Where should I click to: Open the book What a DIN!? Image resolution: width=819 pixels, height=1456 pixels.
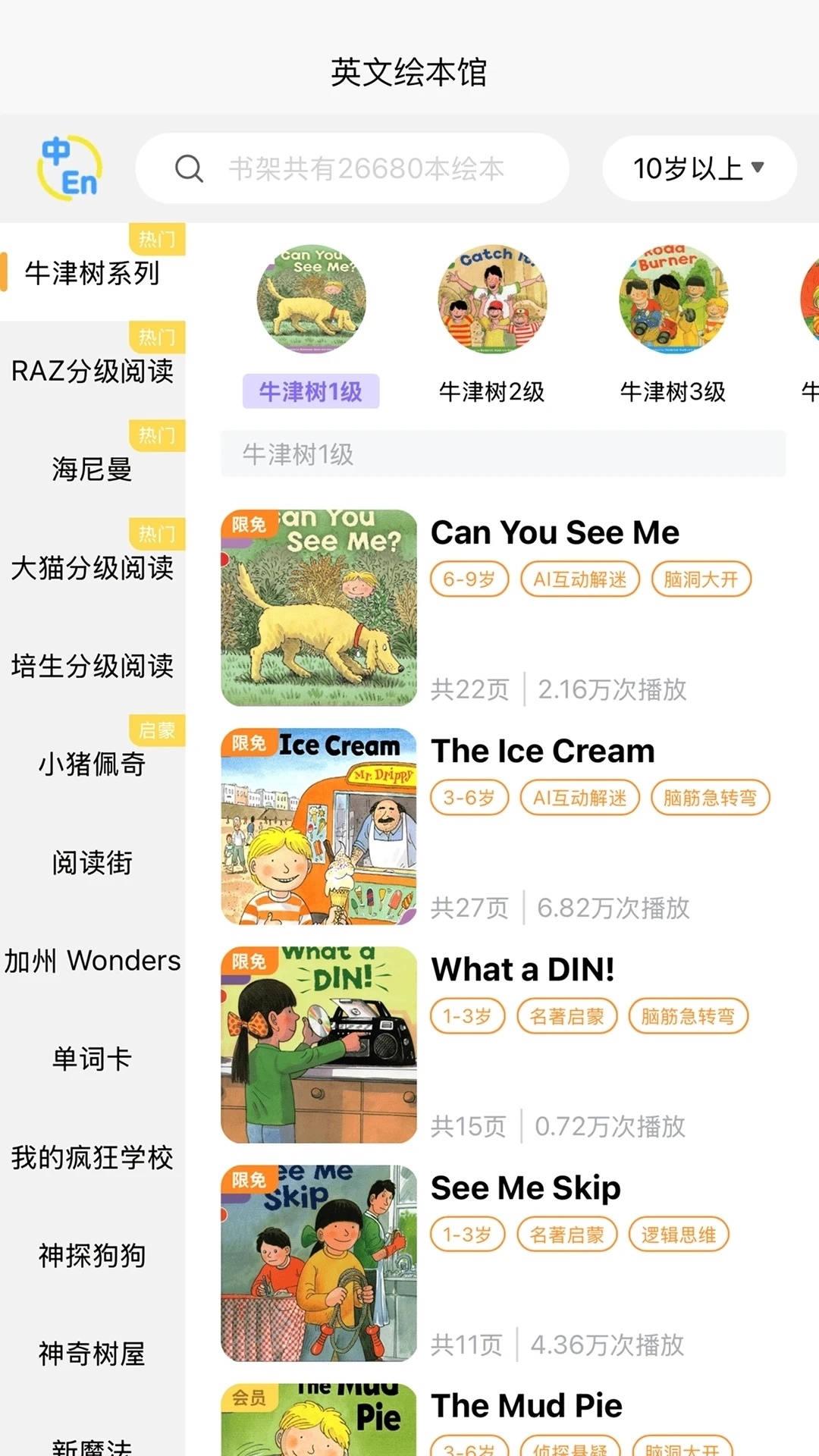522,969
